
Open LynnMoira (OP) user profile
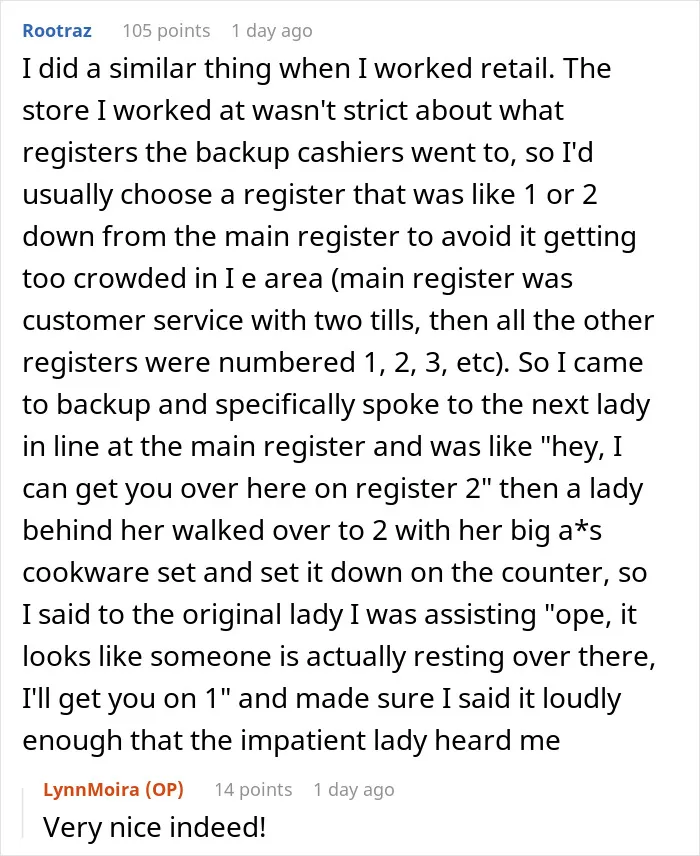pos(113,789)
